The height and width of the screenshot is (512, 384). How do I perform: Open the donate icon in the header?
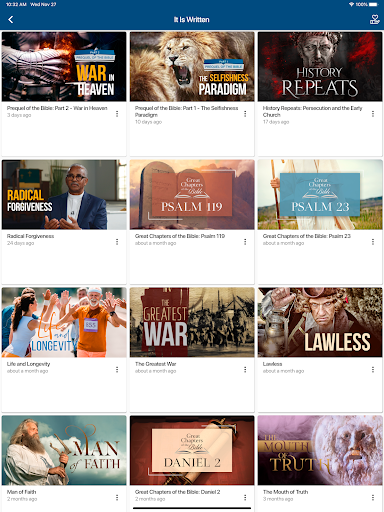374,20
